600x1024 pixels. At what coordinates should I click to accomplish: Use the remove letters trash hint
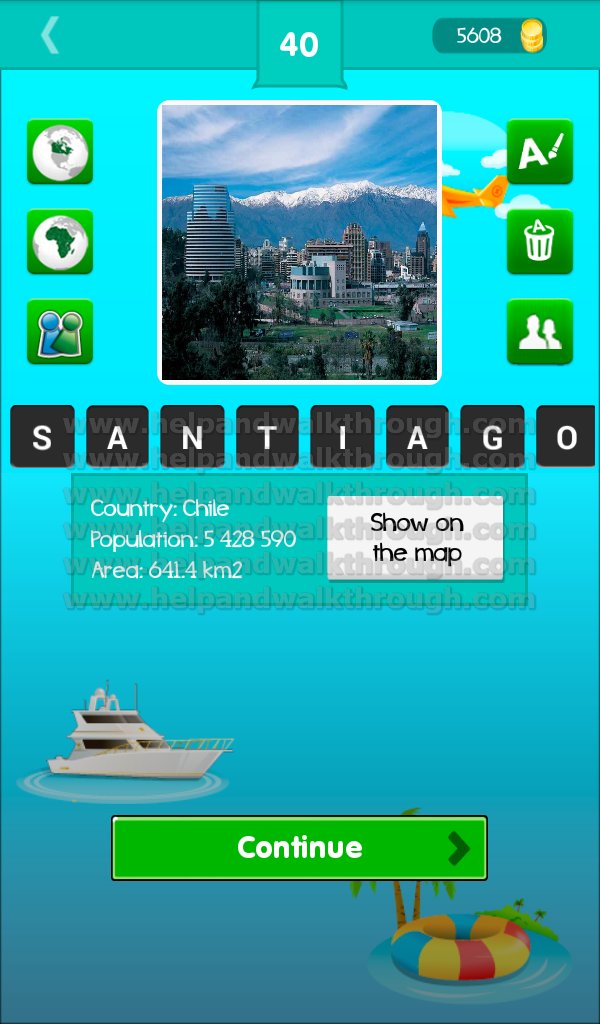(x=540, y=242)
